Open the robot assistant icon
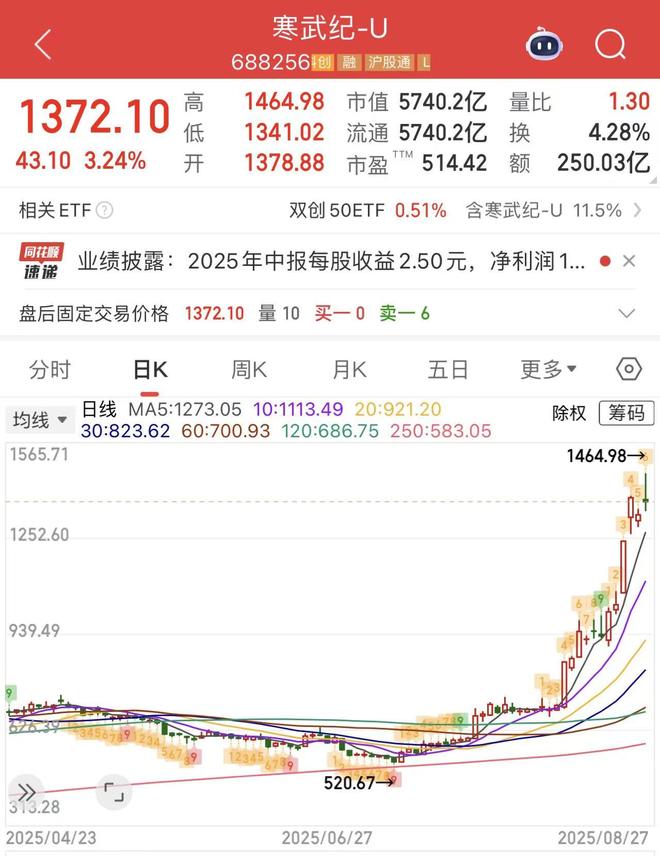 point(543,44)
